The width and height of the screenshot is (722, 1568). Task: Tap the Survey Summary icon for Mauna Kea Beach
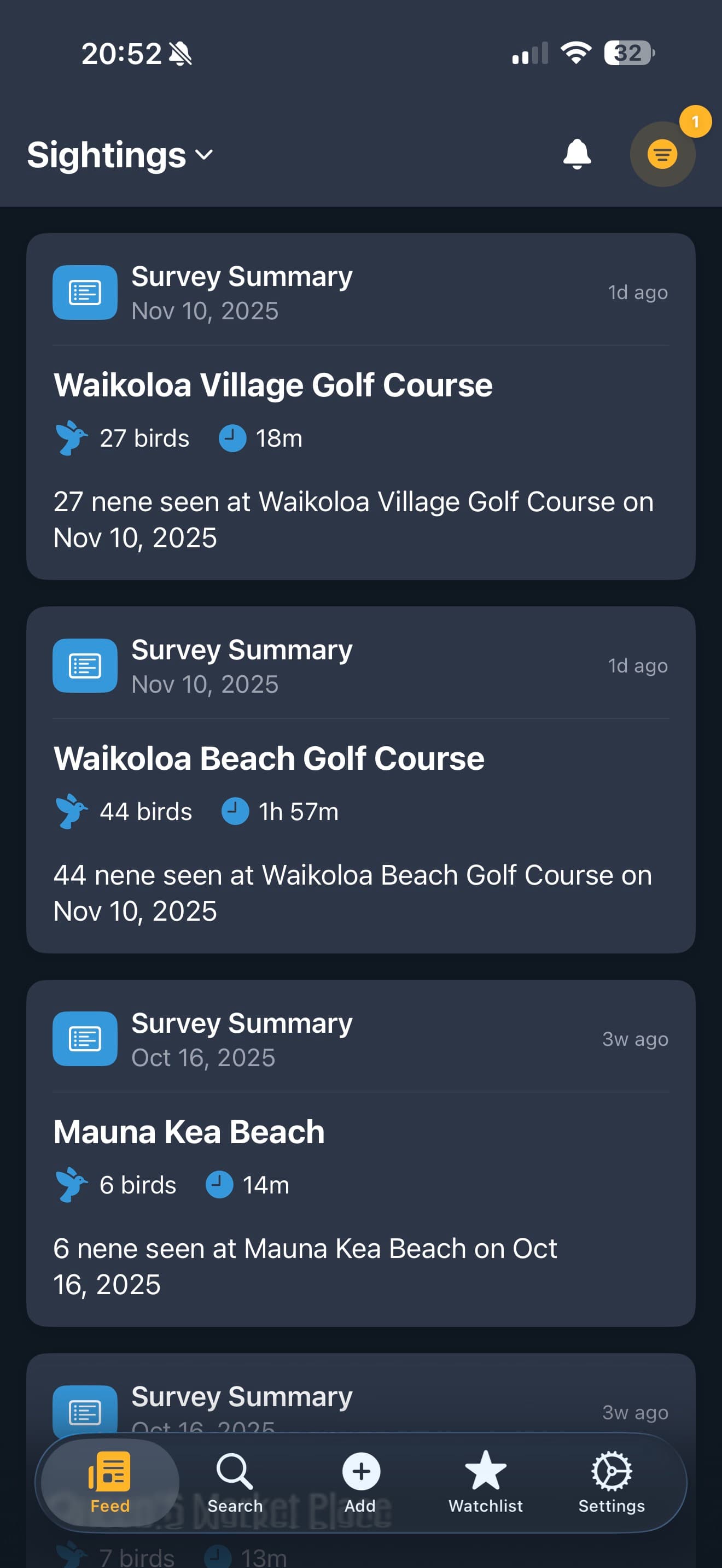pos(85,1039)
